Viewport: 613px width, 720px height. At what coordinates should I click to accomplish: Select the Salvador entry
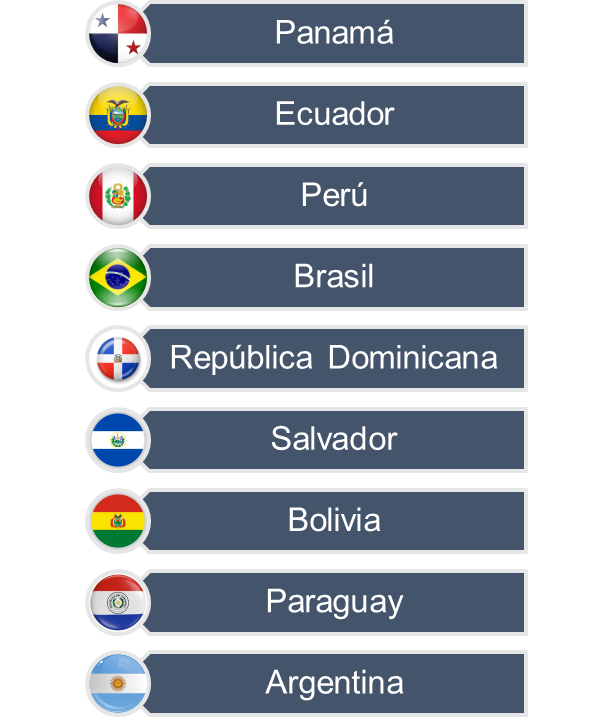point(334,439)
